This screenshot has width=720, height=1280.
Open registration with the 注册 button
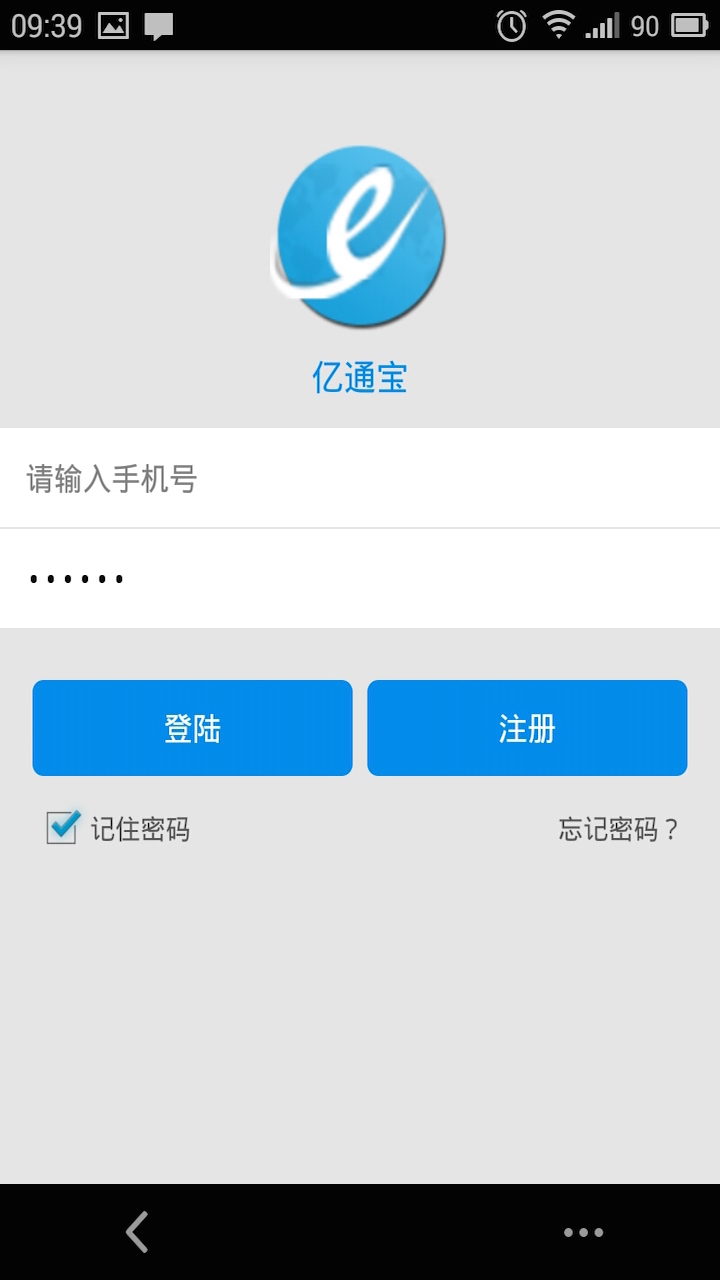pos(527,728)
